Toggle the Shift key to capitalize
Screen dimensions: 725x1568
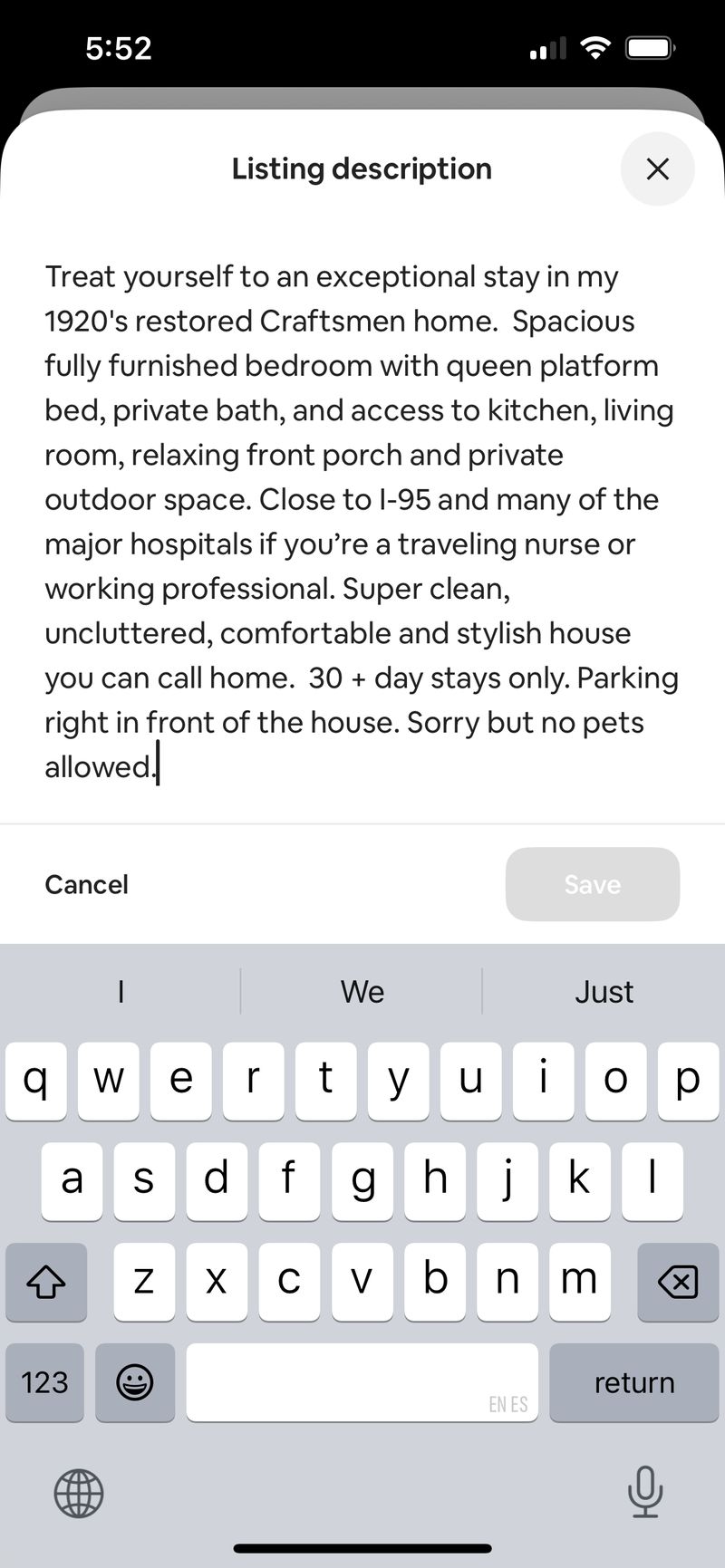point(46,1282)
